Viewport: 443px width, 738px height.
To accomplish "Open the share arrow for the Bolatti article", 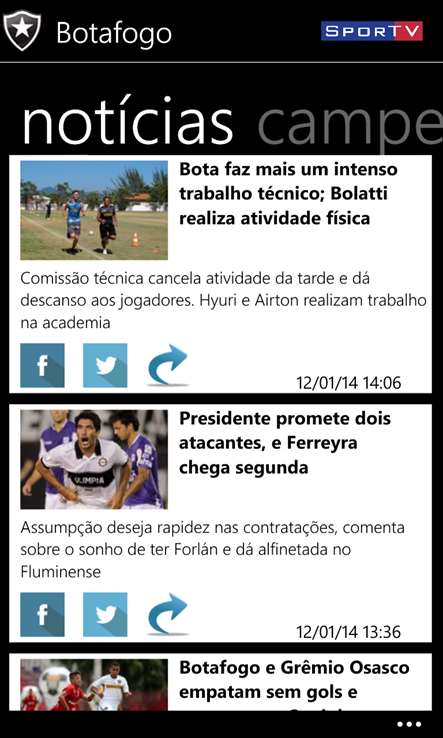I will click(168, 365).
